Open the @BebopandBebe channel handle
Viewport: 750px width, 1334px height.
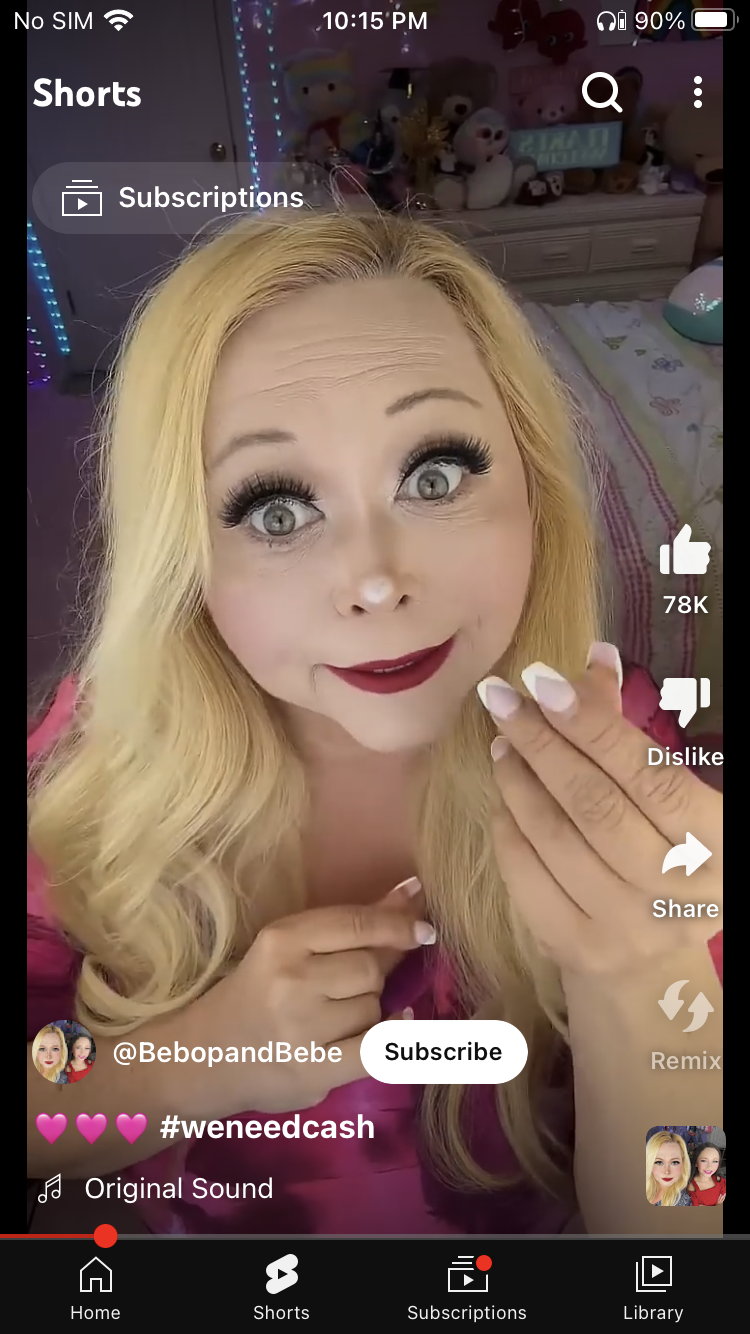tap(228, 1051)
